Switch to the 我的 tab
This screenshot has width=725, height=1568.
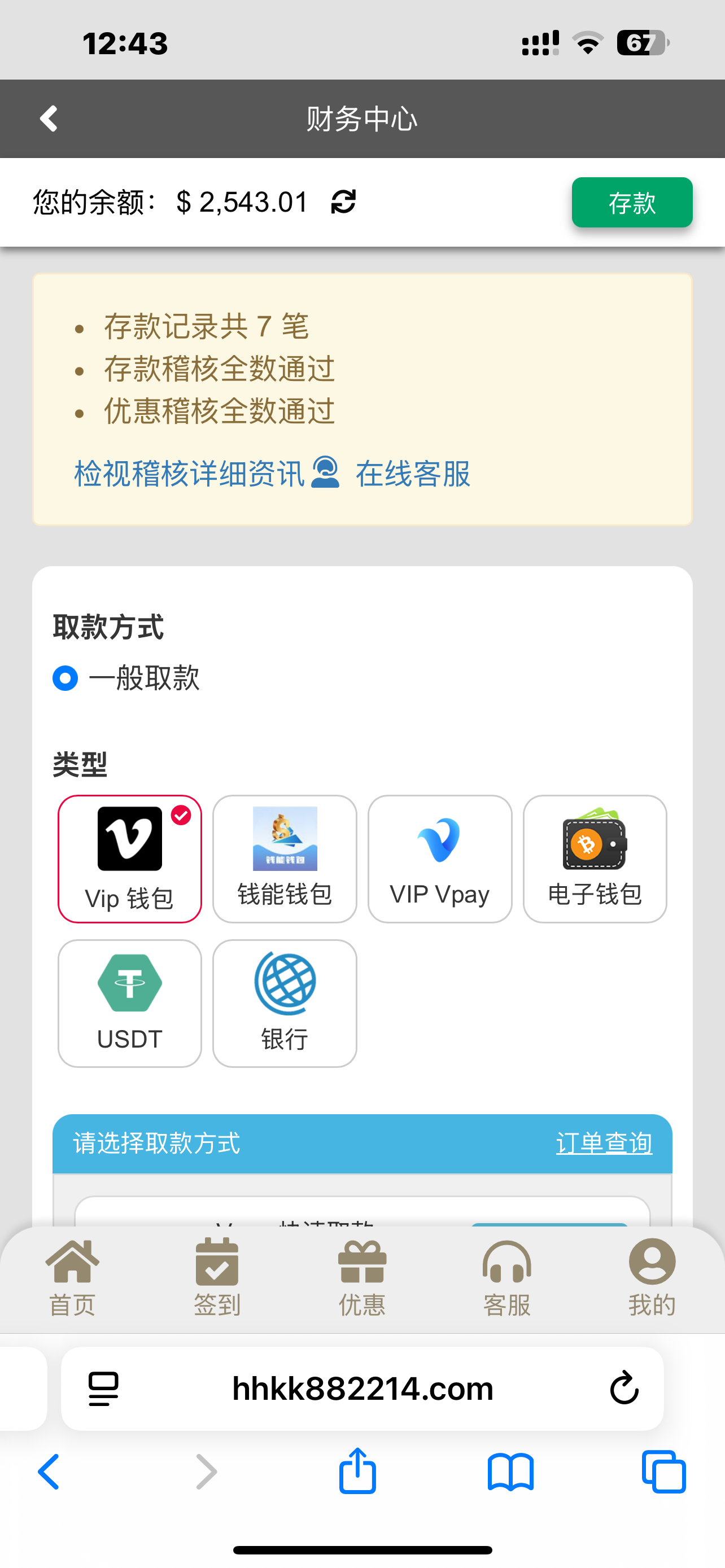coord(652,1277)
